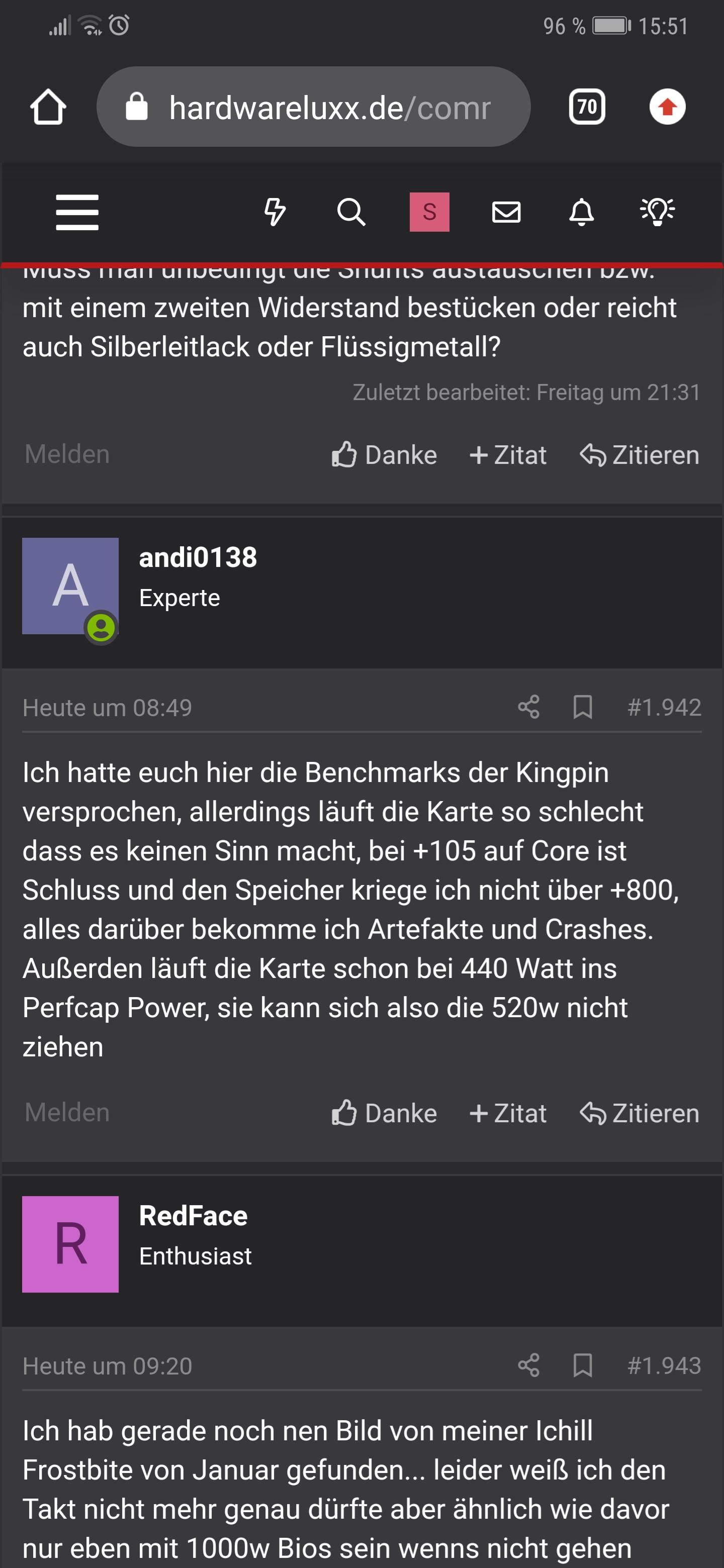Open the S account avatar menu
Viewport: 724px width, 1568px height.
point(429,212)
